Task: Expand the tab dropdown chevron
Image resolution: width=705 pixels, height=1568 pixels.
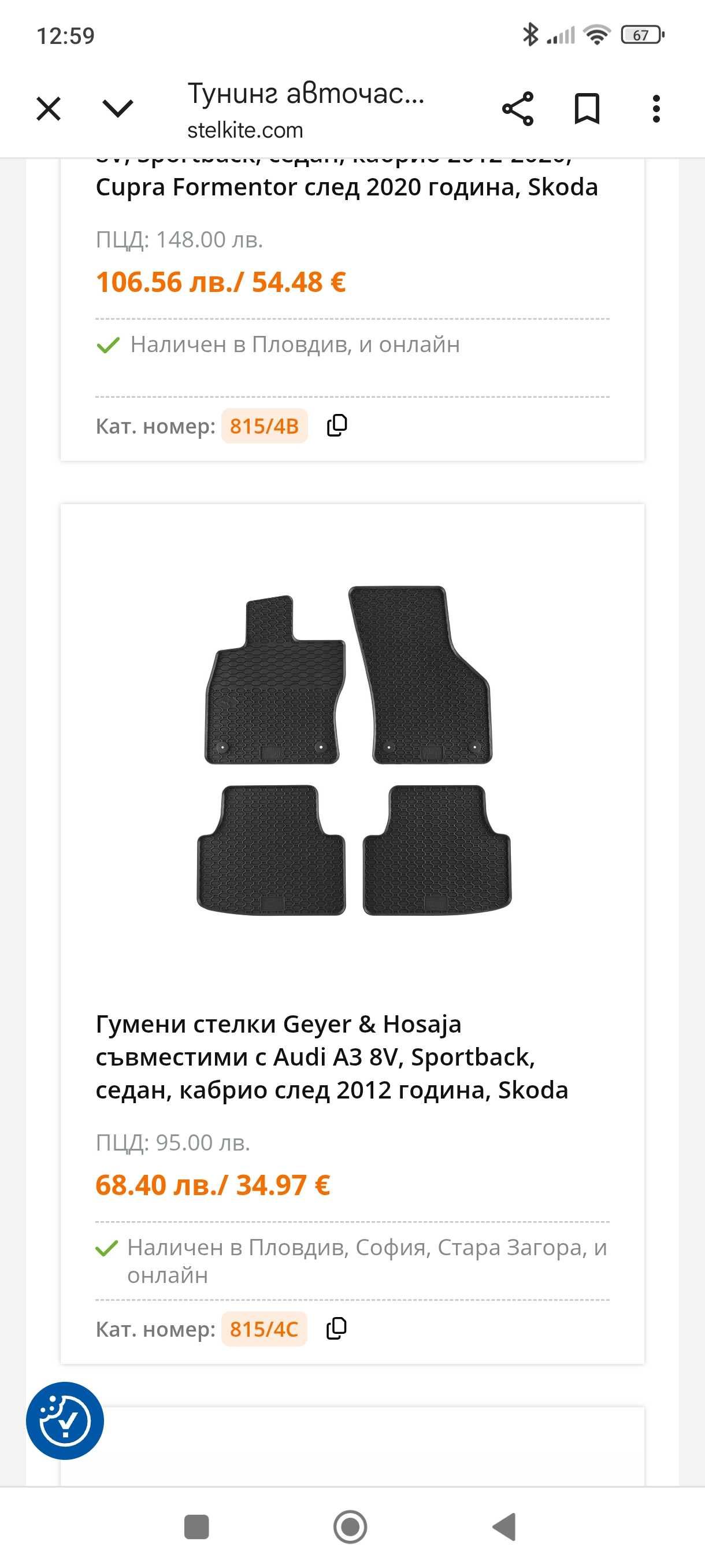Action: (117, 109)
